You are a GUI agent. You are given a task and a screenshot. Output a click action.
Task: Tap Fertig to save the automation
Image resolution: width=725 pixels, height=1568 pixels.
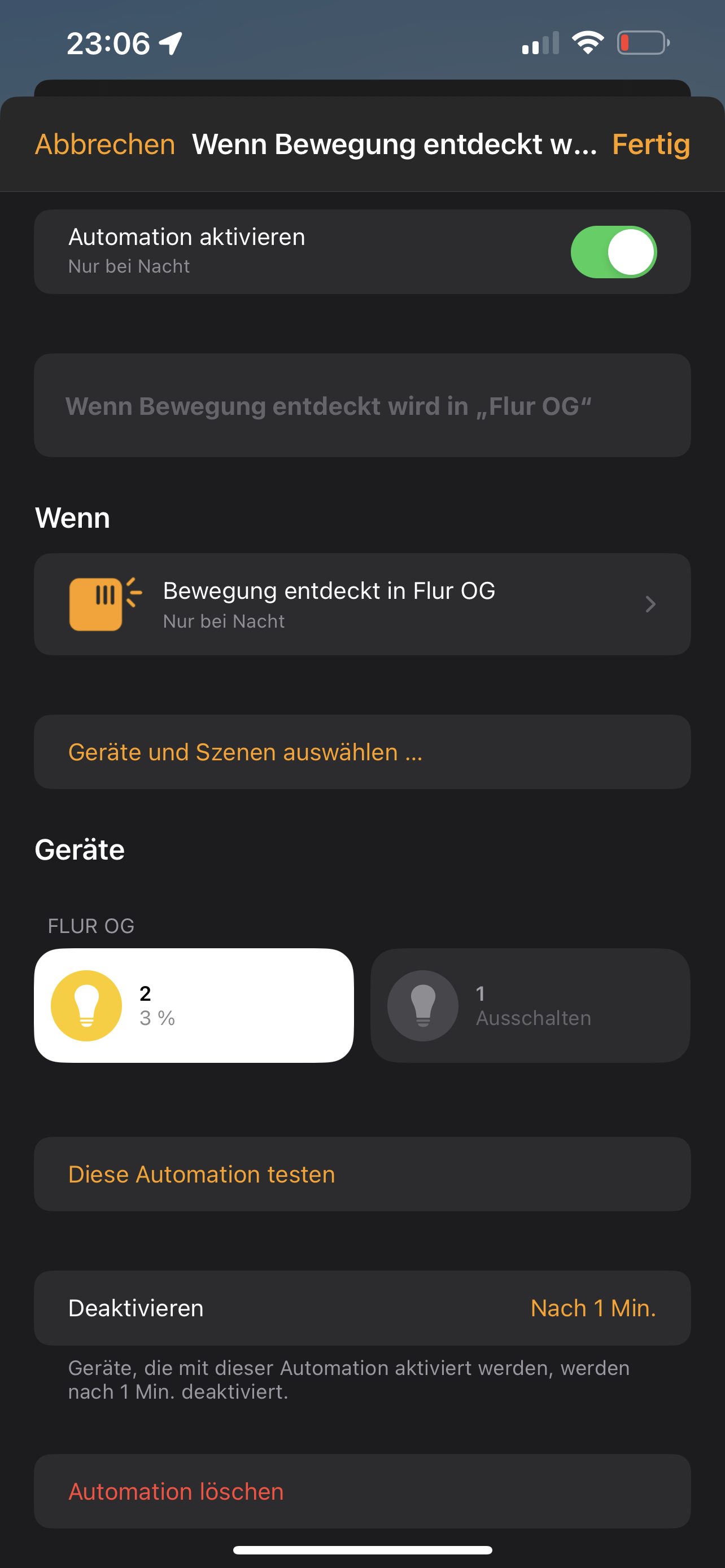(x=650, y=145)
